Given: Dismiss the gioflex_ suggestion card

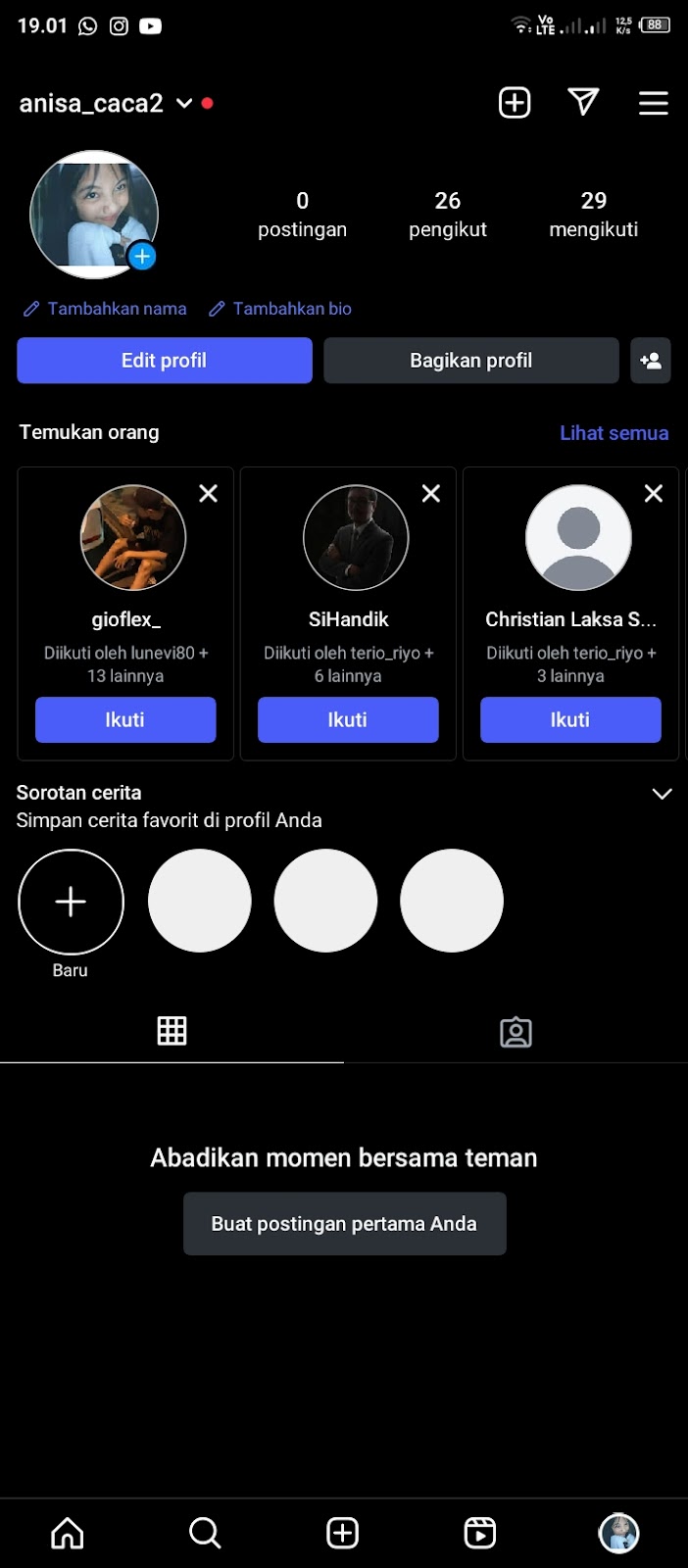Looking at the screenshot, I should coord(209,494).
